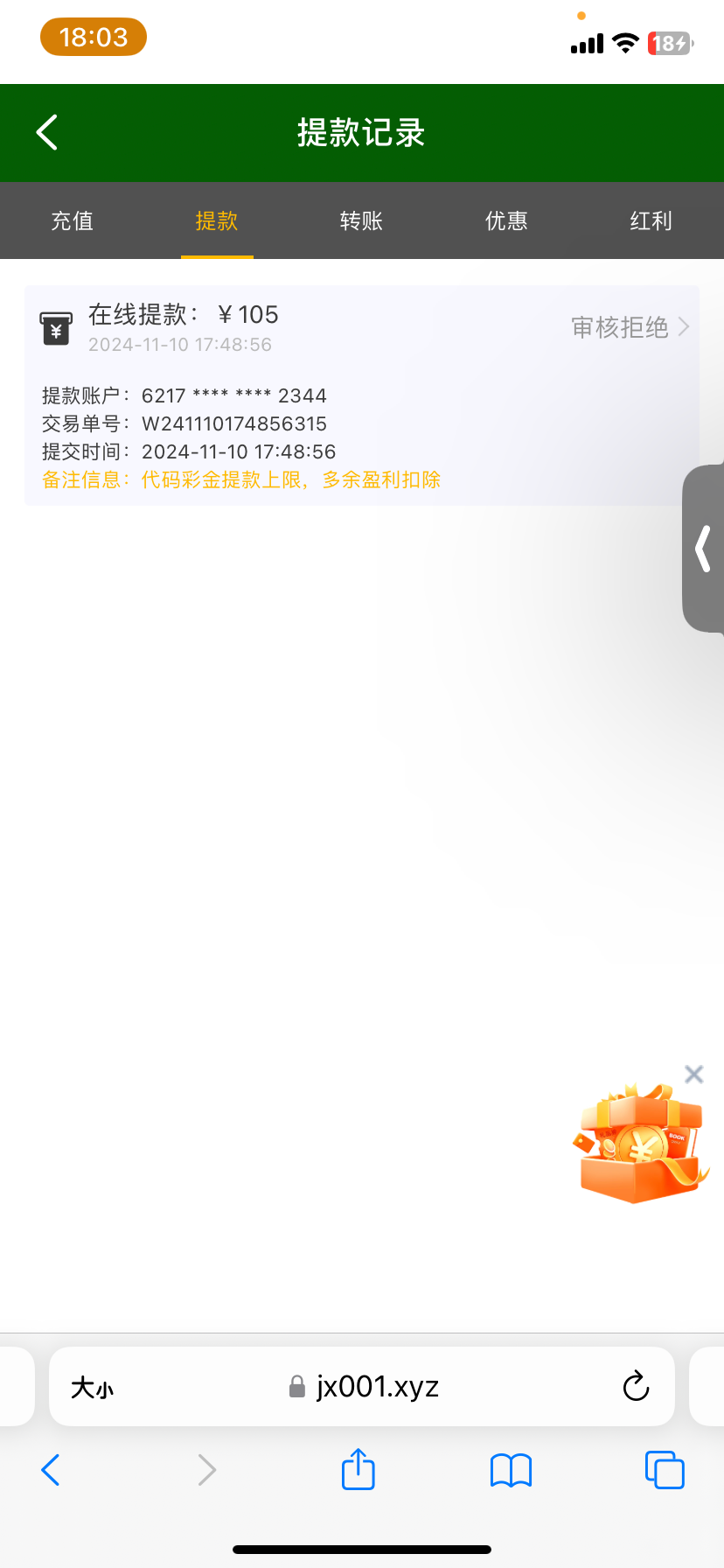Viewport: 724px width, 1568px height.
Task: Open Safari bookmarks
Action: click(511, 1470)
